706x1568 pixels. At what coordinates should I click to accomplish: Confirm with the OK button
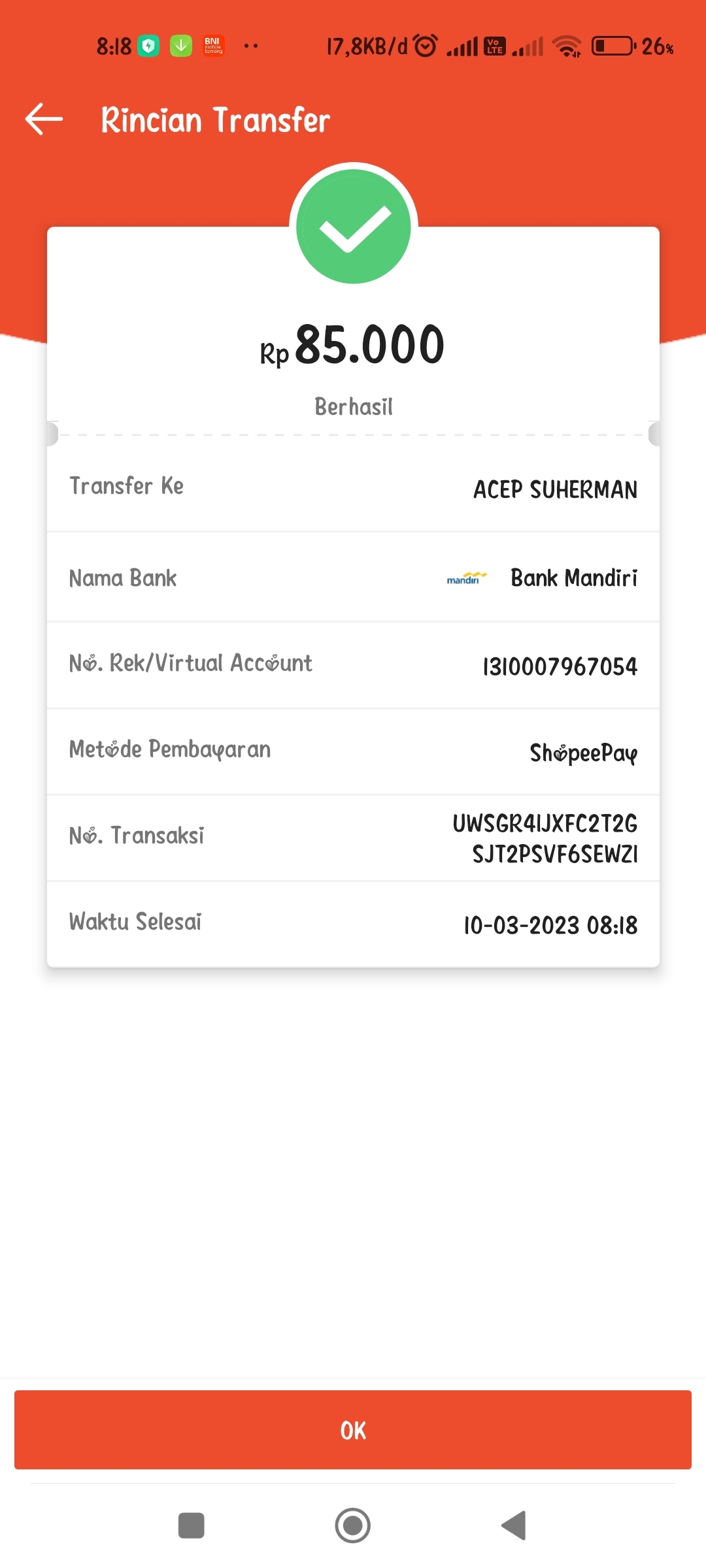point(353,1429)
